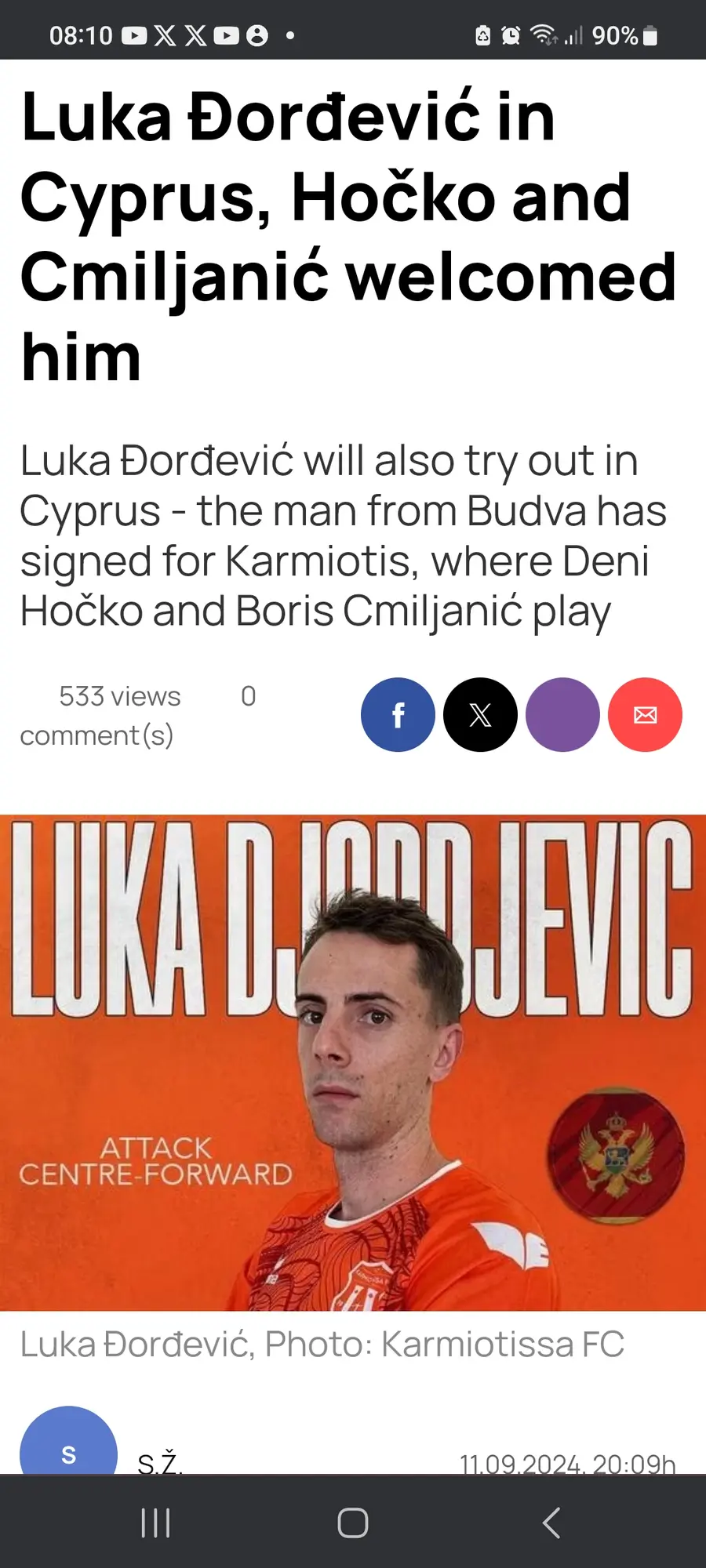Share article on X
The height and width of the screenshot is (1568, 706).
pyautogui.click(x=480, y=714)
